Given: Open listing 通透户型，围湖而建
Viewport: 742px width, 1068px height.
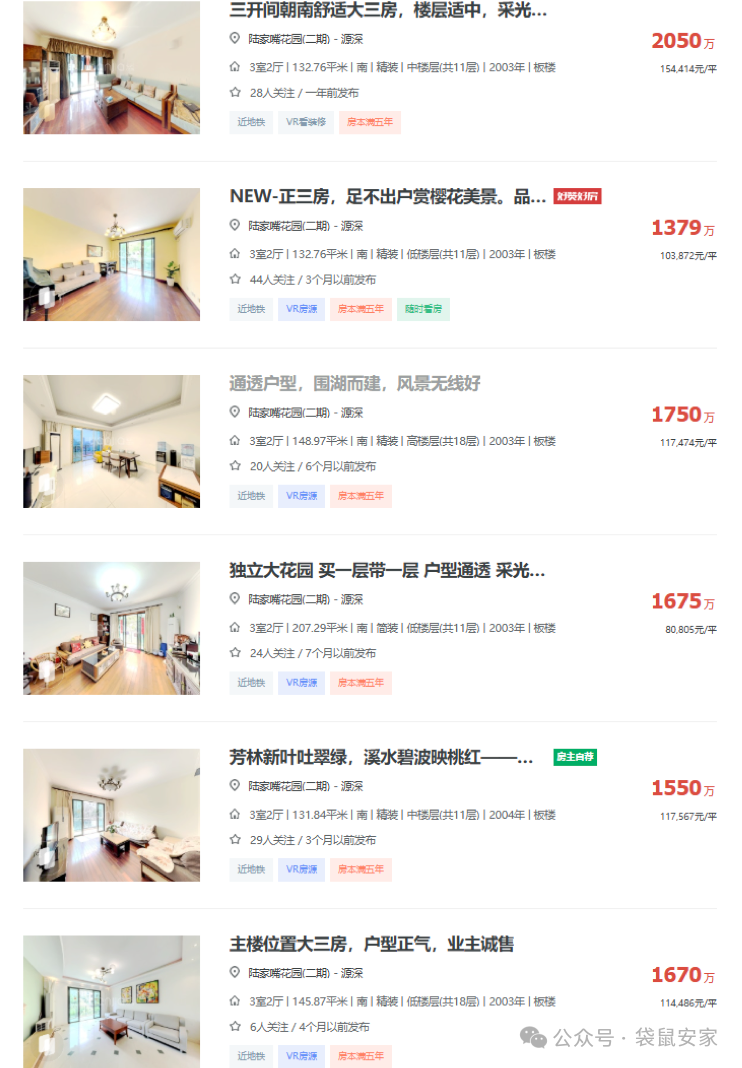Looking at the screenshot, I should pyautogui.click(x=355, y=383).
